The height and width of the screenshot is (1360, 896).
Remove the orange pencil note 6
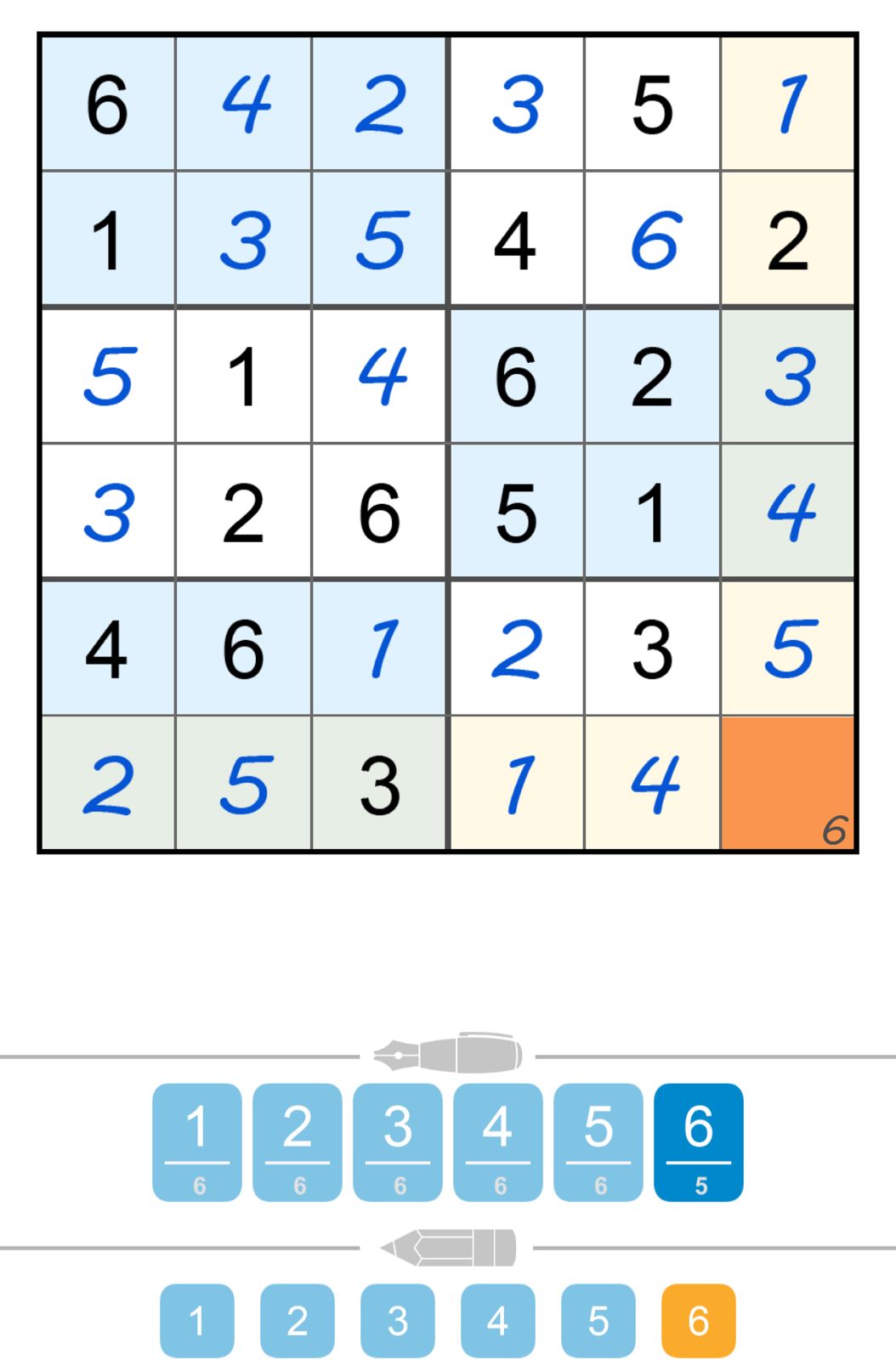pos(699,1320)
